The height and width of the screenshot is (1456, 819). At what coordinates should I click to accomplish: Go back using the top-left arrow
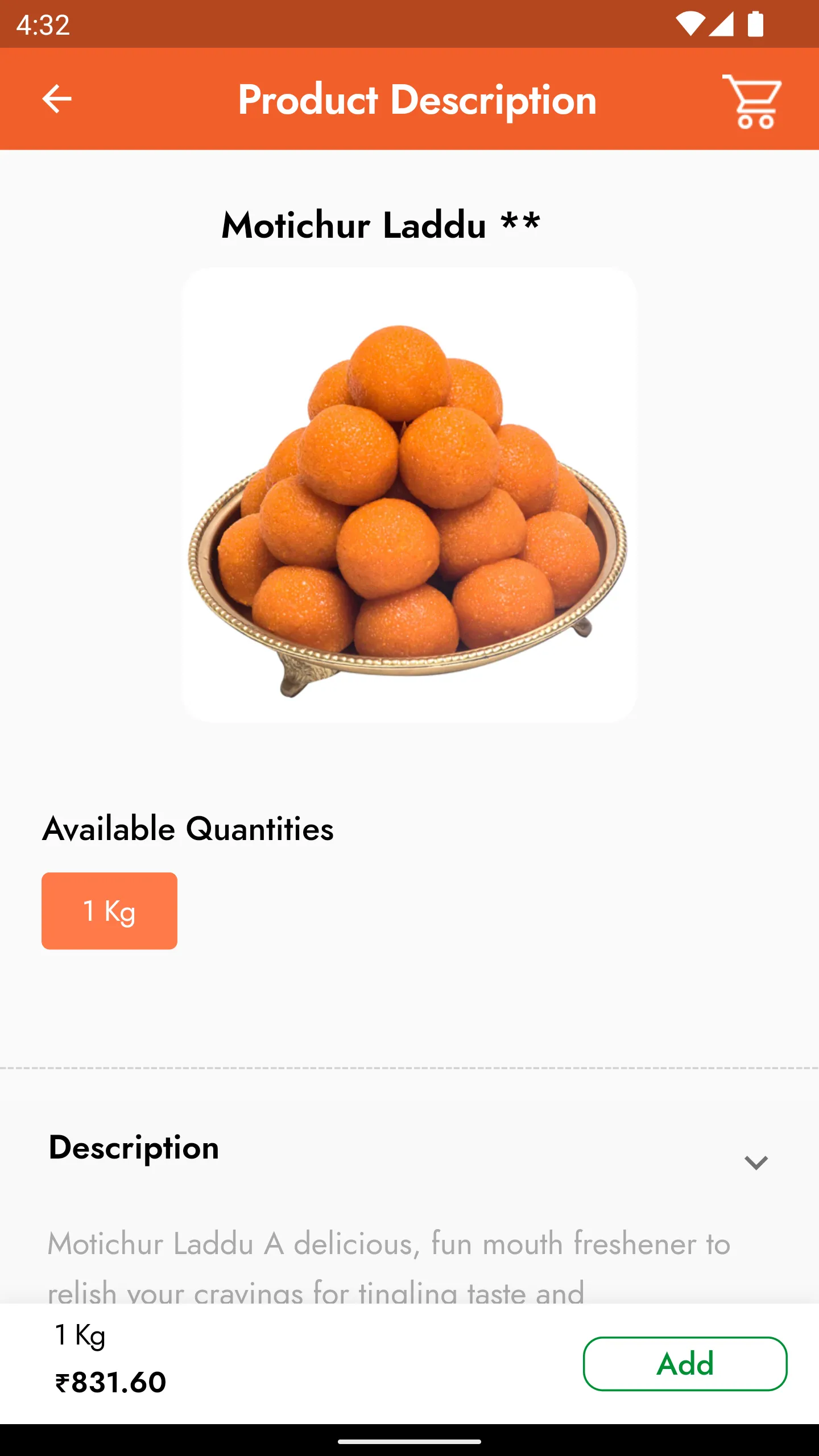tap(57, 99)
